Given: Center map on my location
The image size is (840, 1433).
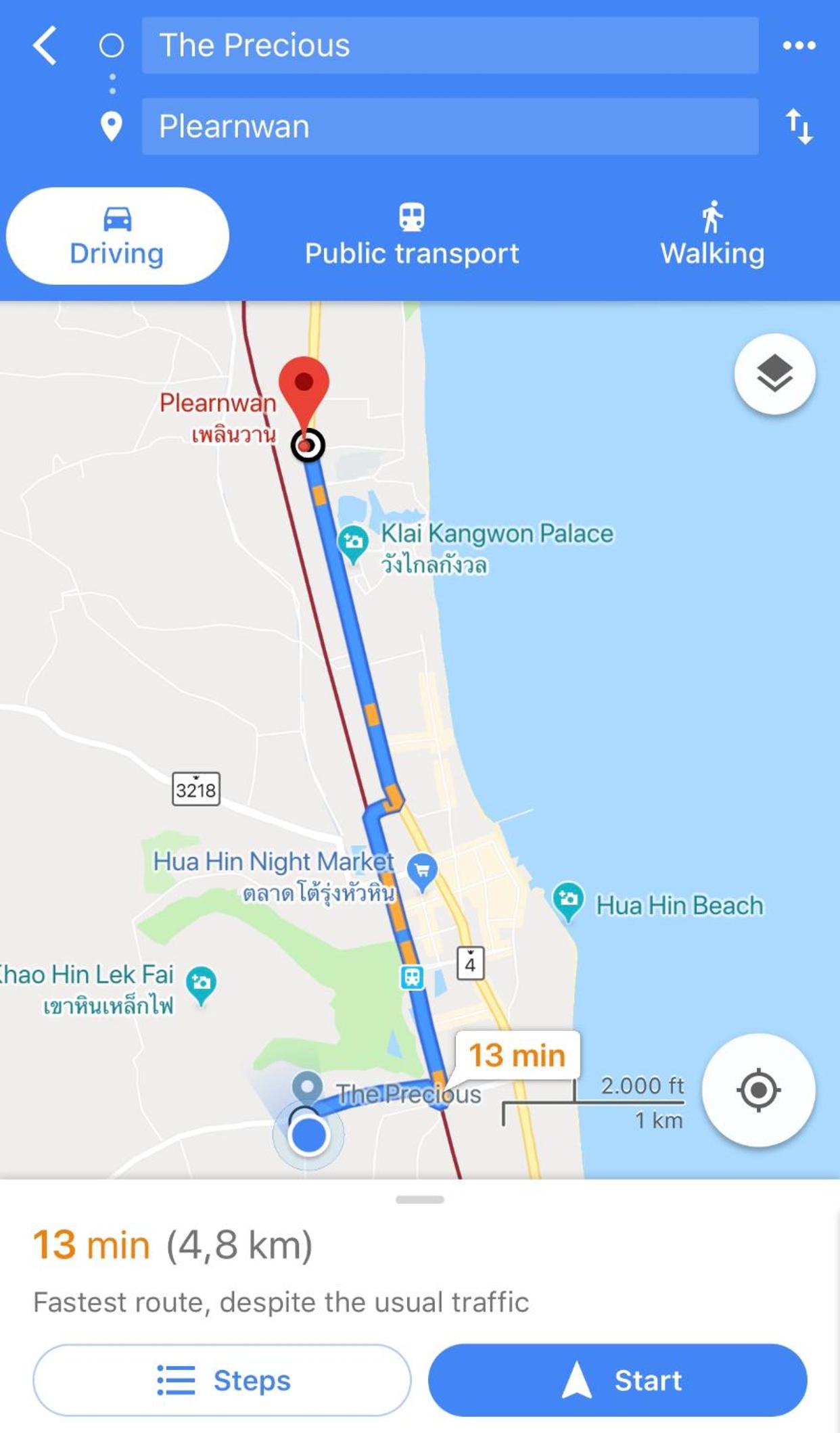Looking at the screenshot, I should pyautogui.click(x=758, y=1090).
